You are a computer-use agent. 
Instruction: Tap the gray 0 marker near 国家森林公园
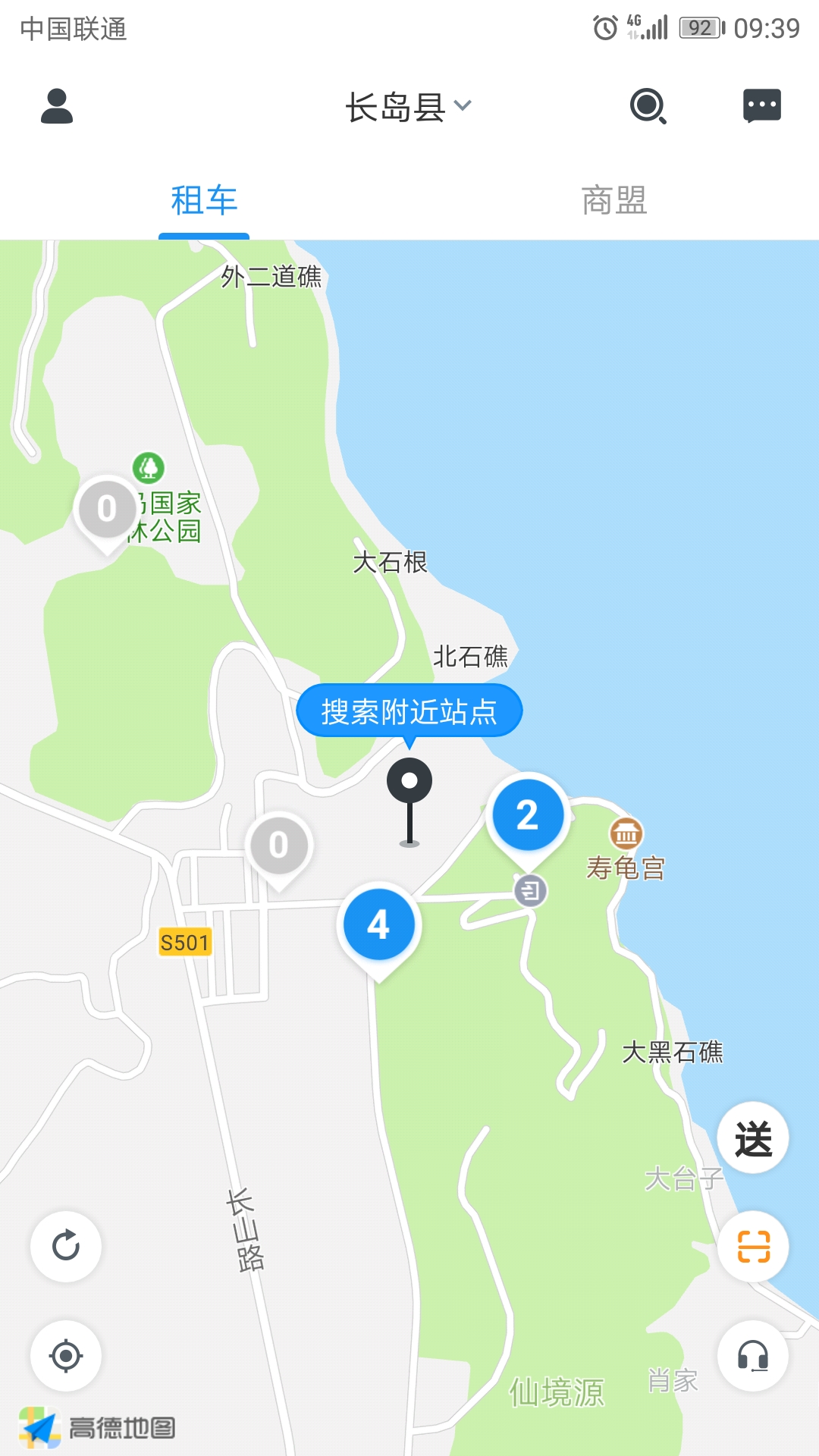[x=106, y=510]
